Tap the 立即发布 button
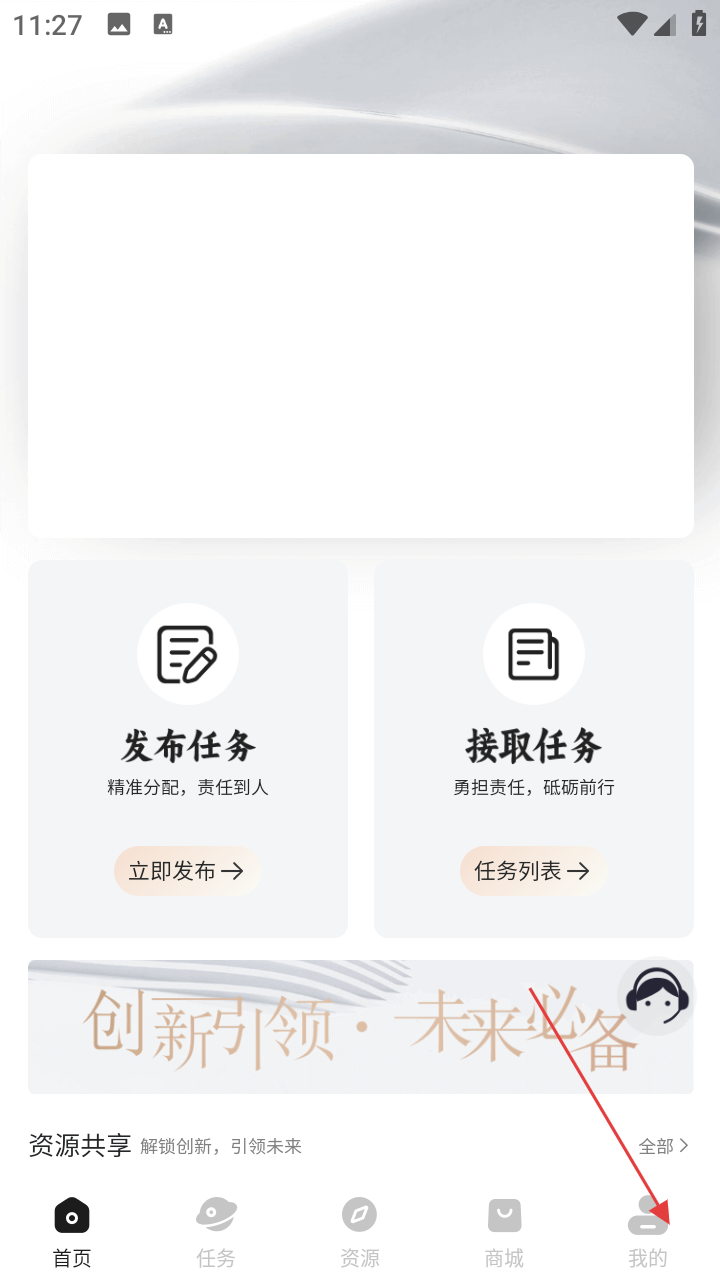The image size is (720, 1280). (187, 871)
